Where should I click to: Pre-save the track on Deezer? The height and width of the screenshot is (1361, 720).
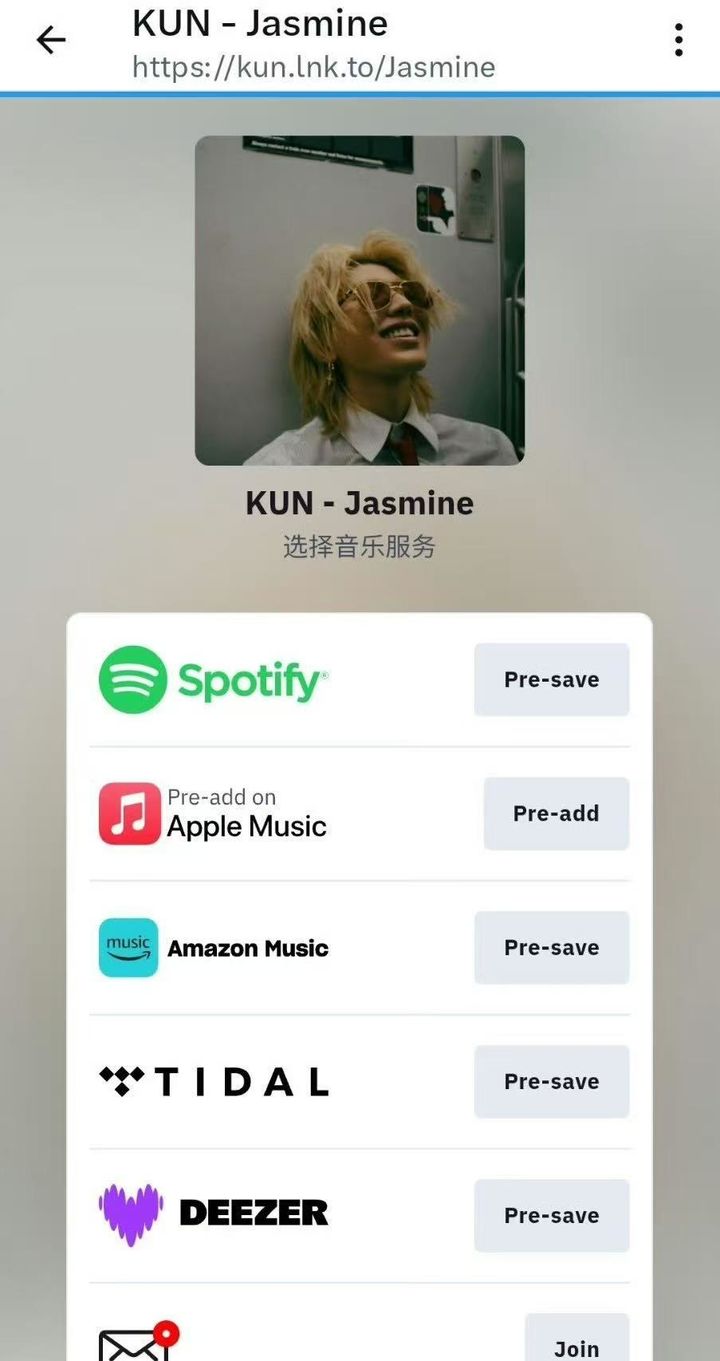click(x=551, y=1216)
